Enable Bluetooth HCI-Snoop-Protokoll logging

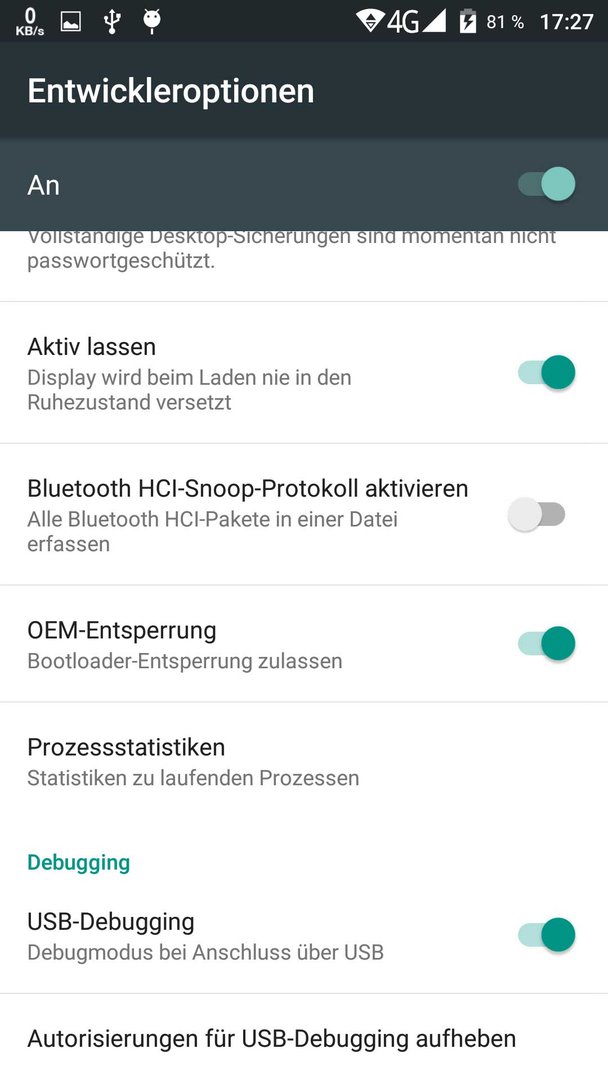click(536, 515)
